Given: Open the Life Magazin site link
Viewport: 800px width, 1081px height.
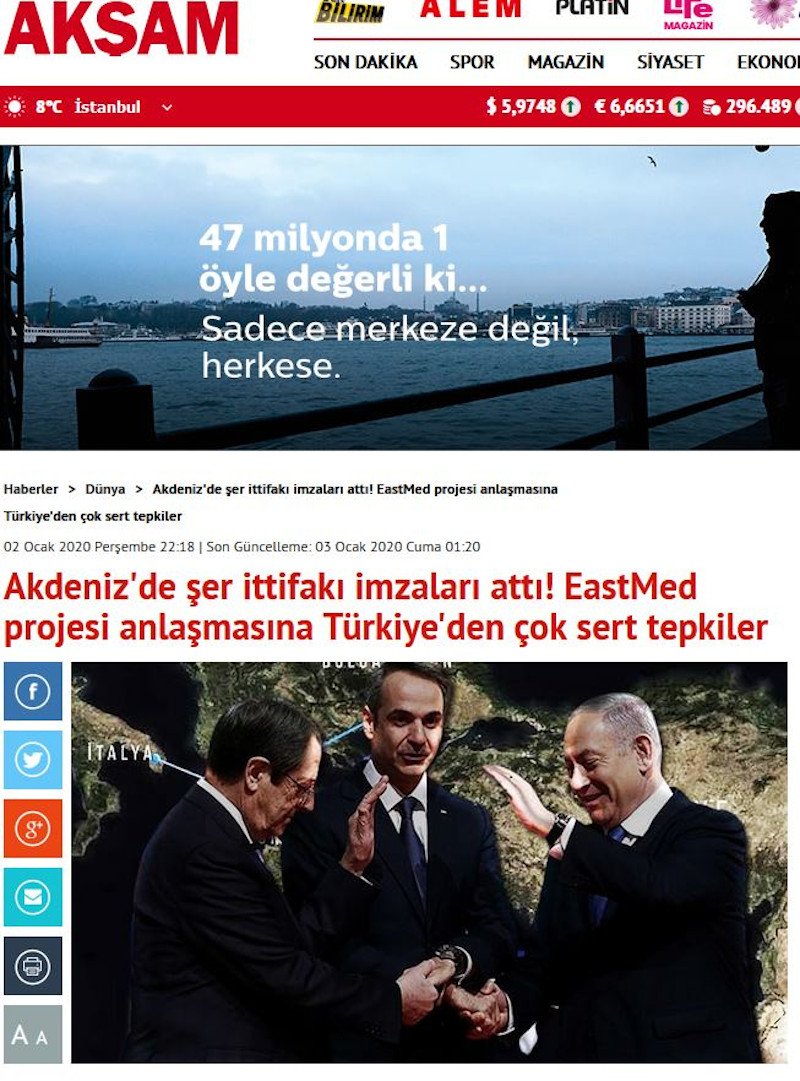Looking at the screenshot, I should tap(688, 13).
